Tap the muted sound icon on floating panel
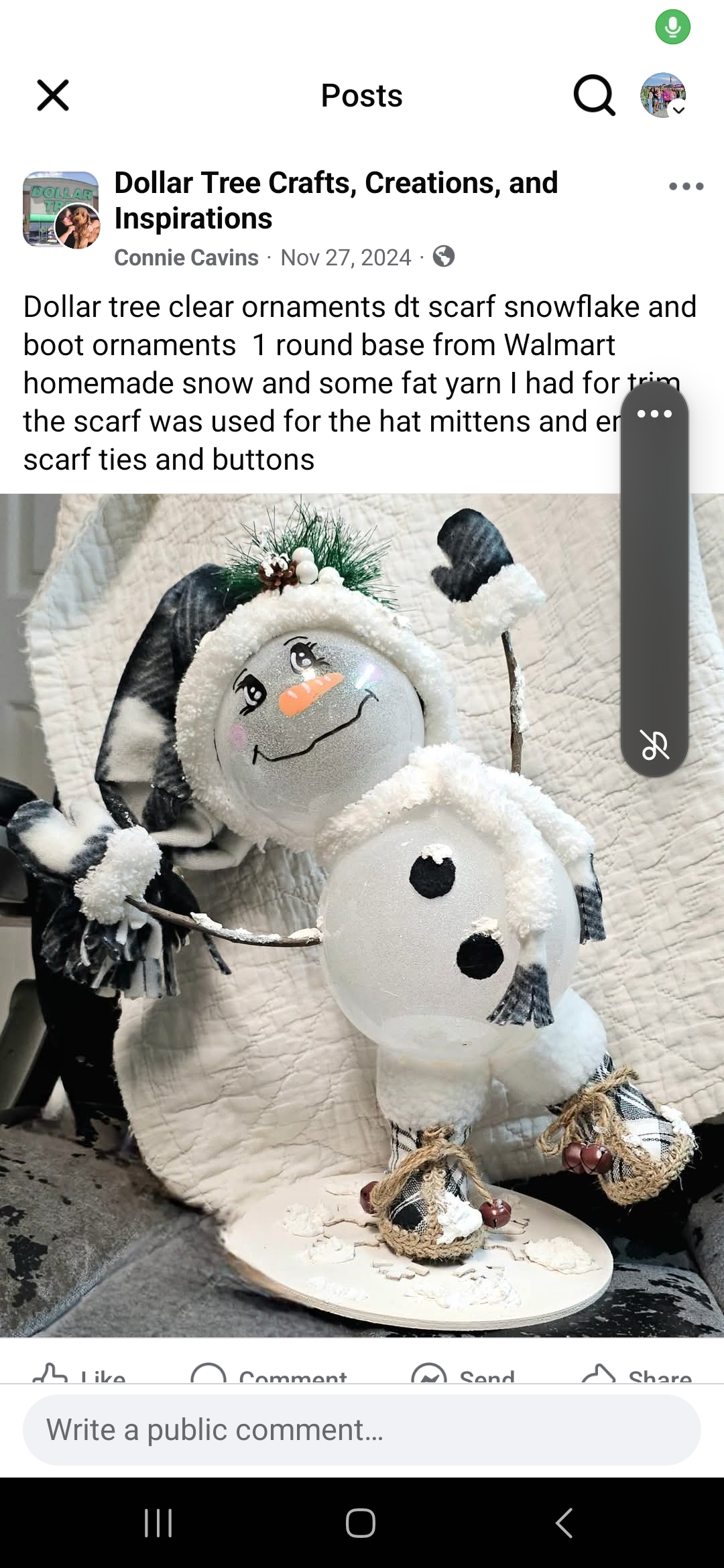The height and width of the screenshot is (1568, 724). 654,744
